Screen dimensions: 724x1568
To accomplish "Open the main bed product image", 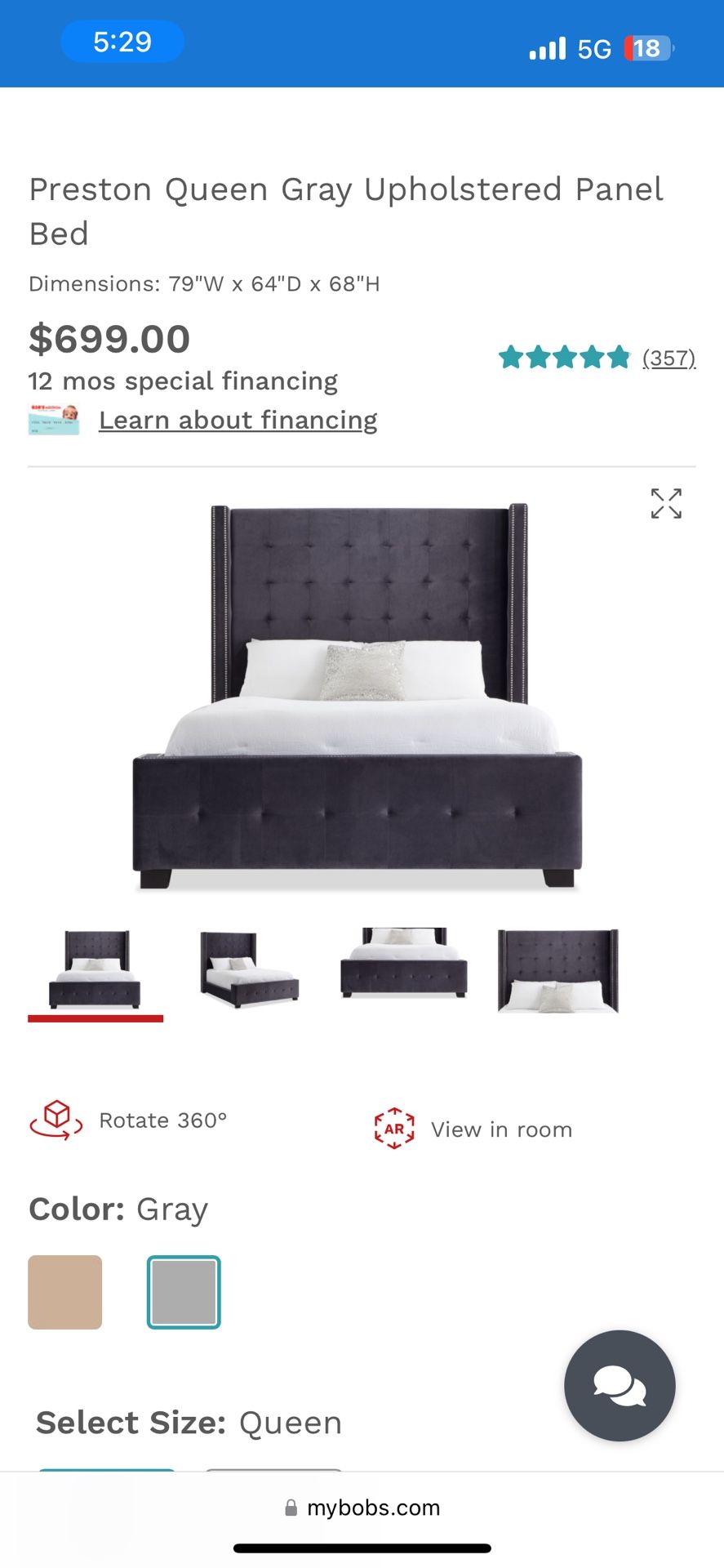I will pos(358,694).
